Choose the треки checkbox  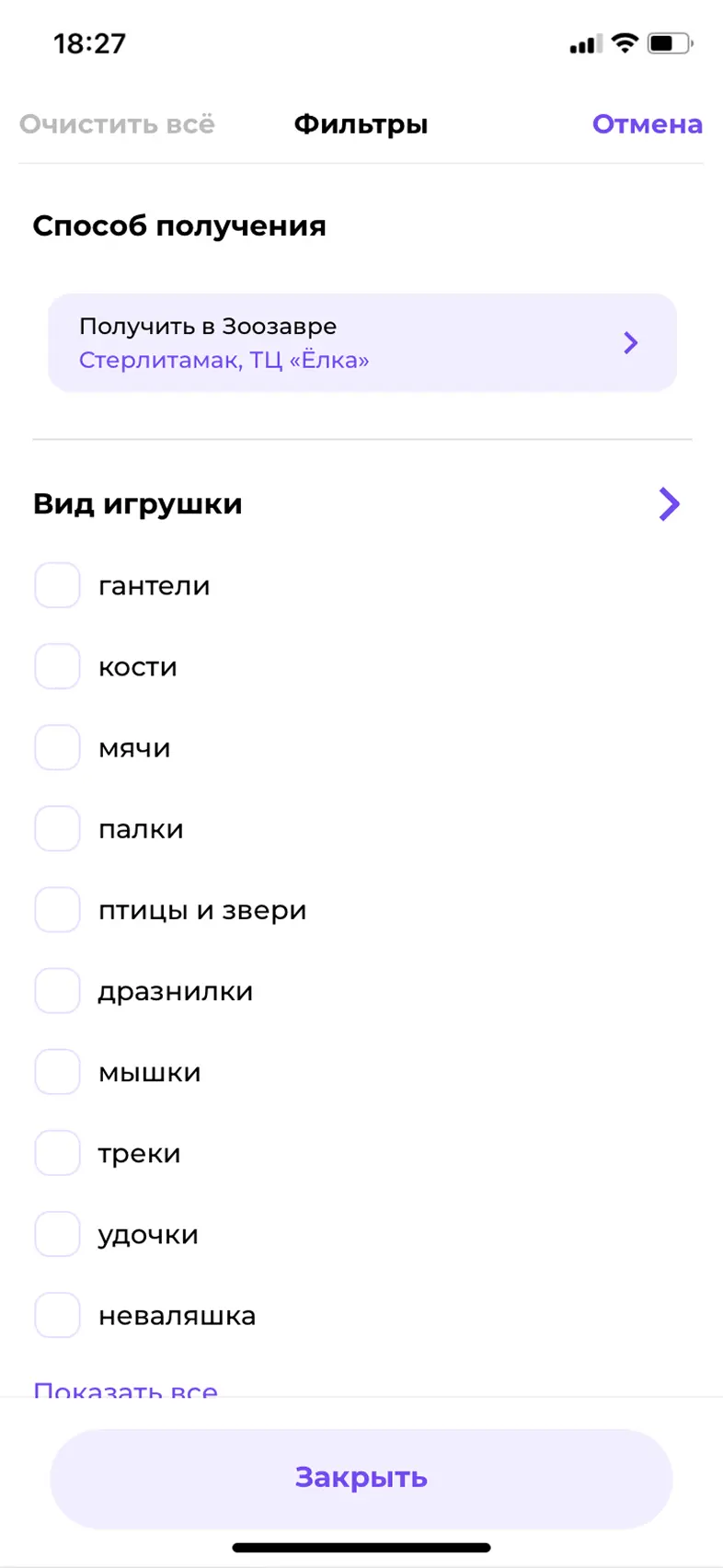click(57, 1153)
